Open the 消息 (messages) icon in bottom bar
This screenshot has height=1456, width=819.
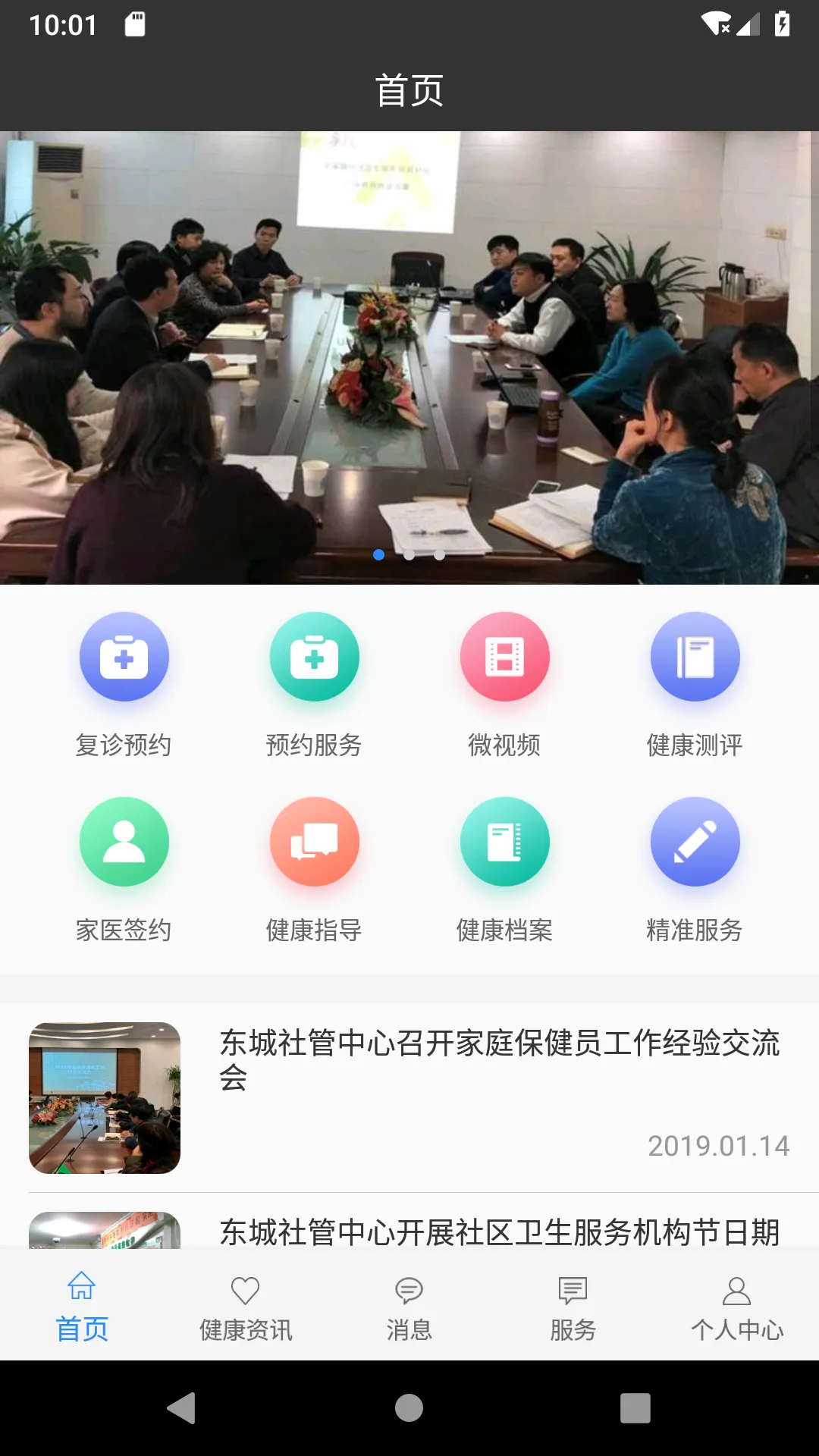(x=409, y=1289)
